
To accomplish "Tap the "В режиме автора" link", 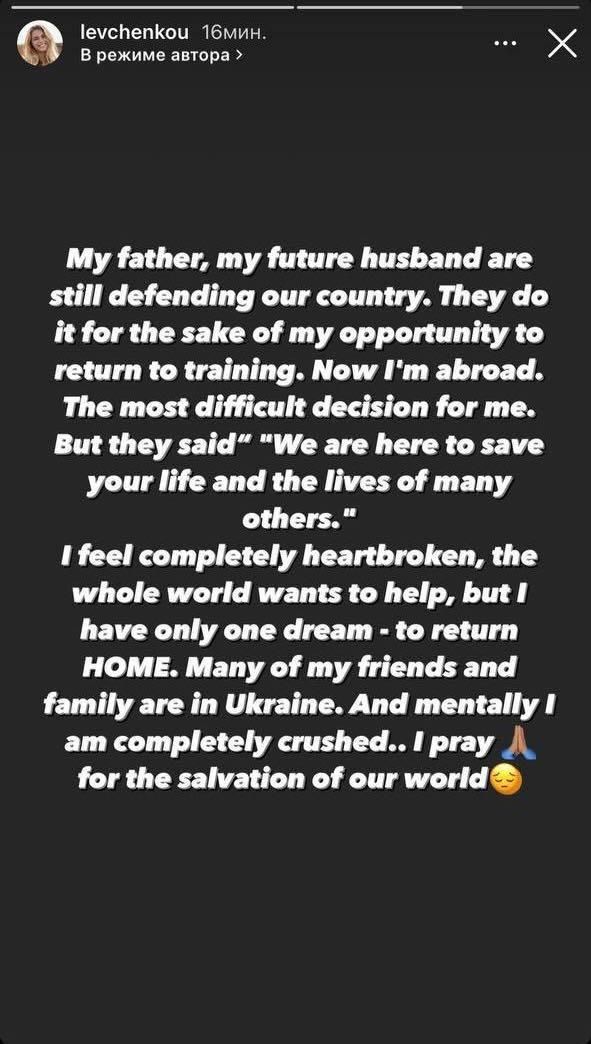I will tap(160, 55).
